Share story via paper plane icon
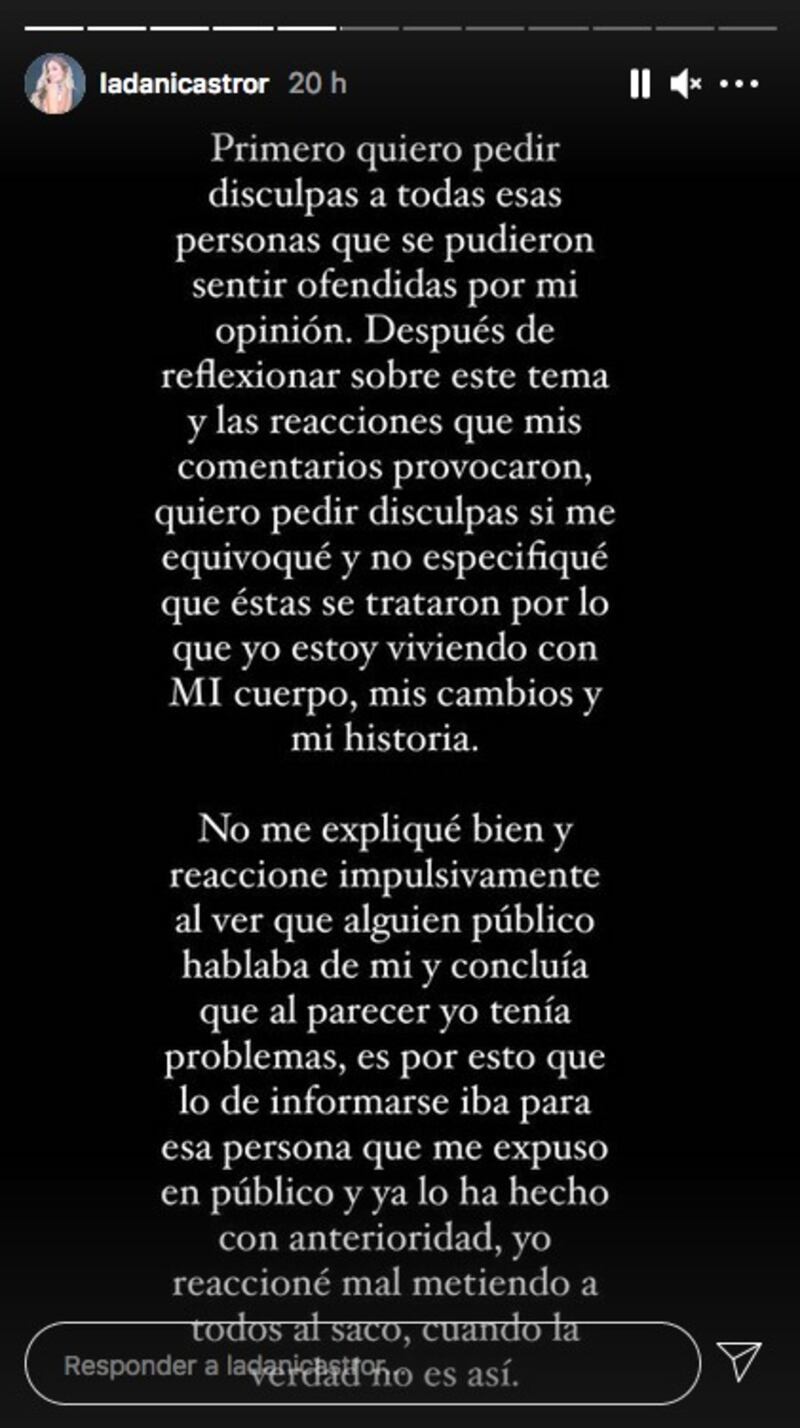Screen dimensions: 800x1428 pyautogui.click(x=741, y=1361)
